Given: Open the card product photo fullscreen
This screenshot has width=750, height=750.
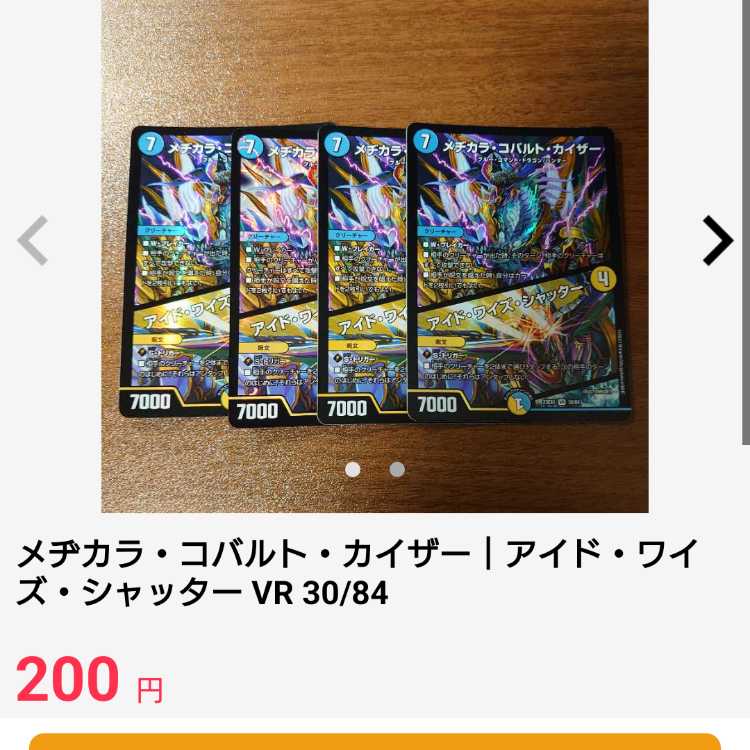Looking at the screenshot, I should click(374, 270).
